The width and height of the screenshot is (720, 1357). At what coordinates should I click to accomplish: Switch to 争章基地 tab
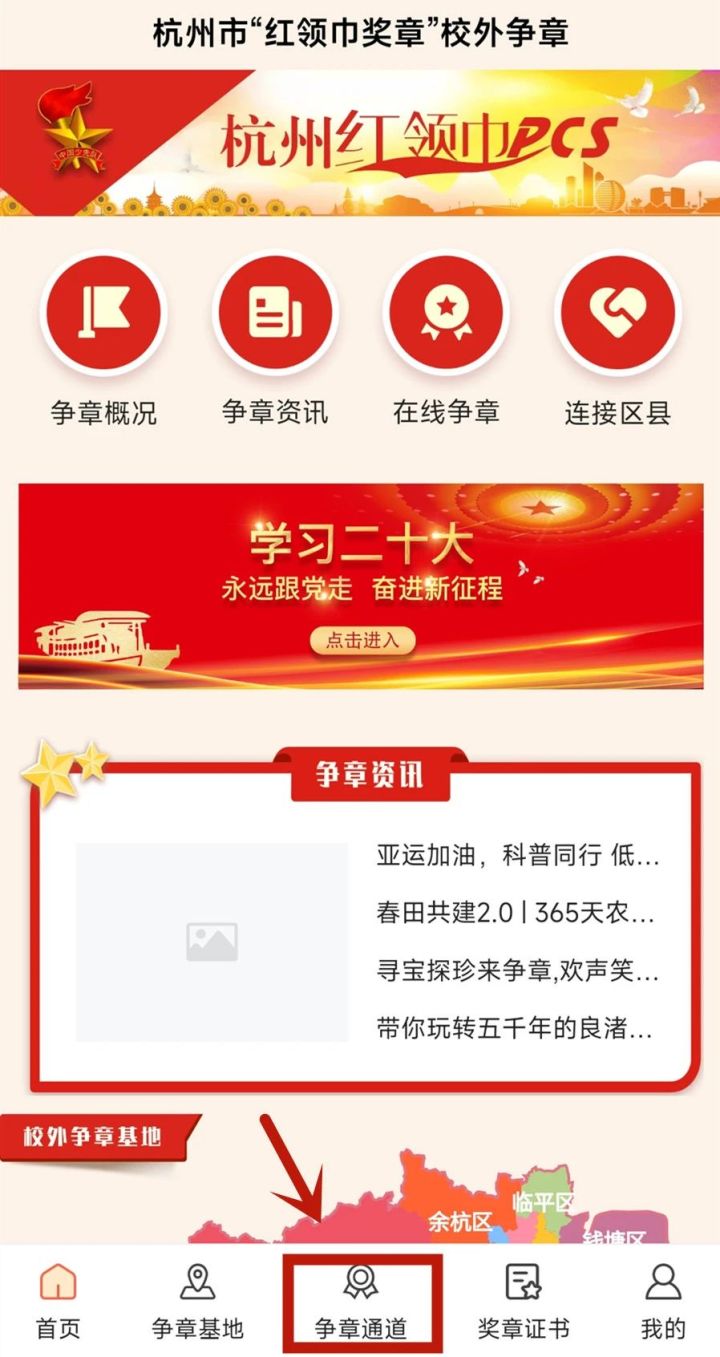click(197, 1301)
